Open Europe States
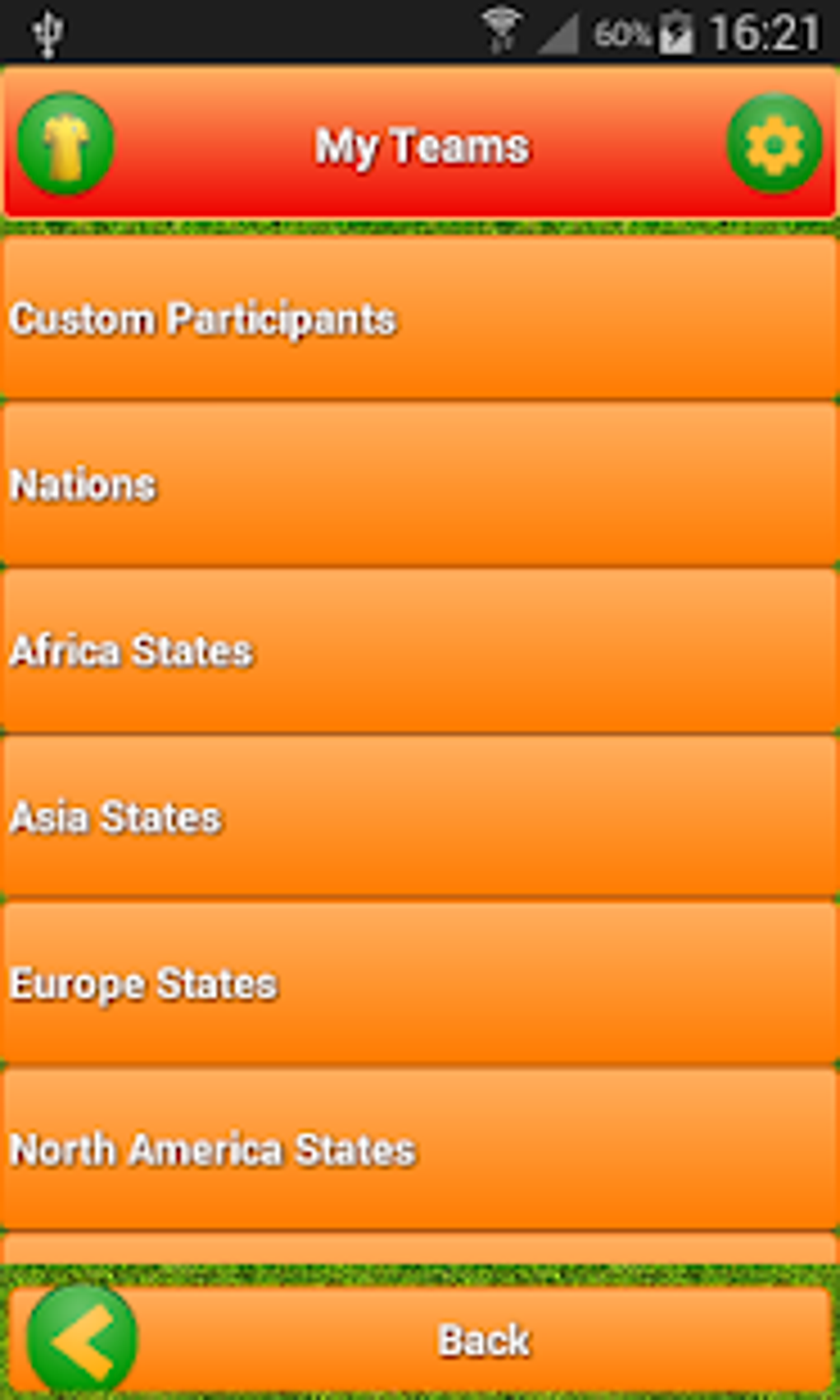840x1400 pixels. click(420, 983)
